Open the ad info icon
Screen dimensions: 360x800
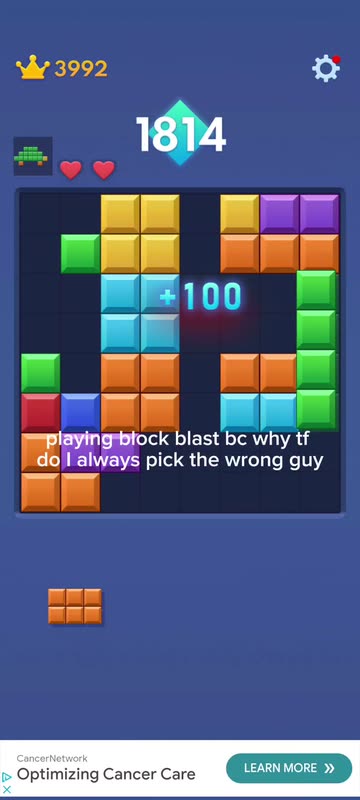7,777
